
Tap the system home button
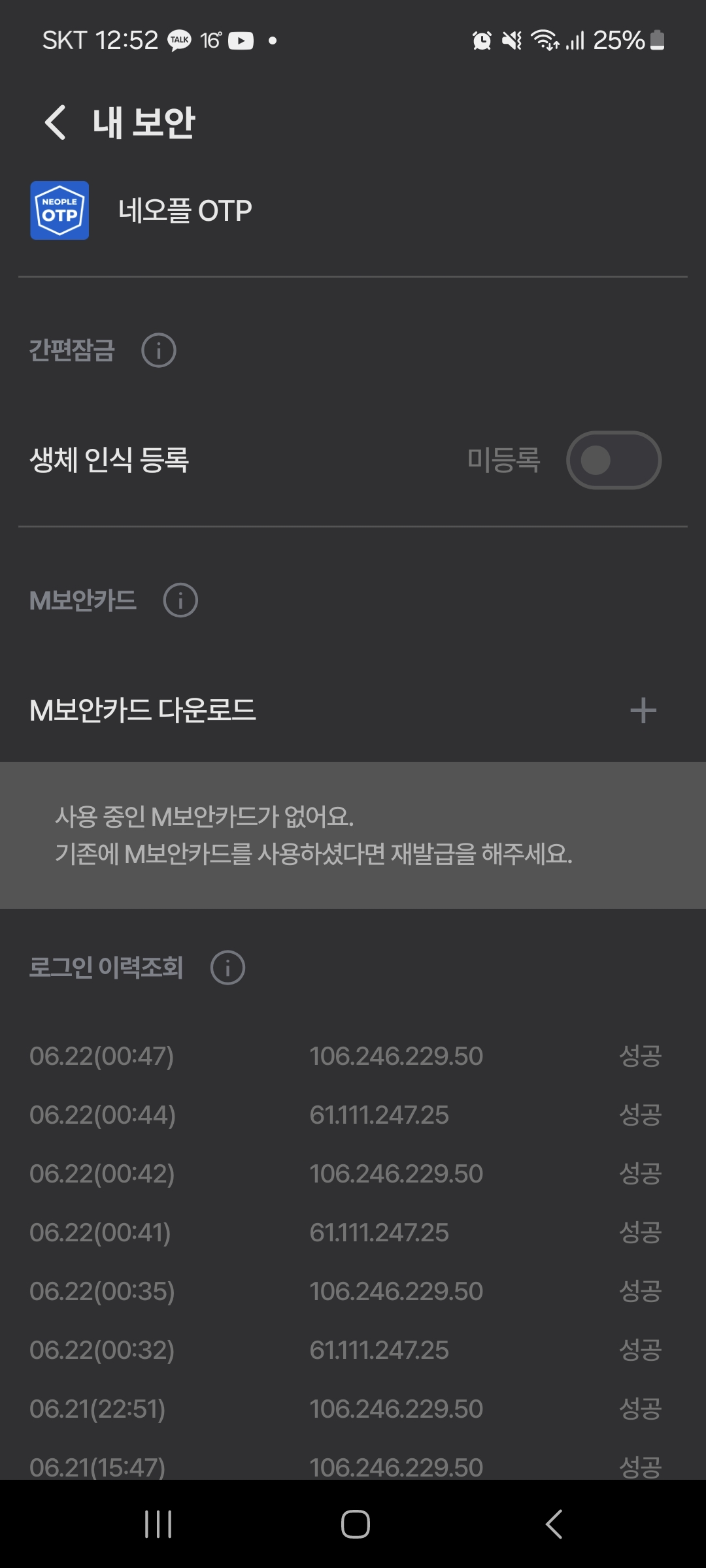pyautogui.click(x=355, y=1524)
